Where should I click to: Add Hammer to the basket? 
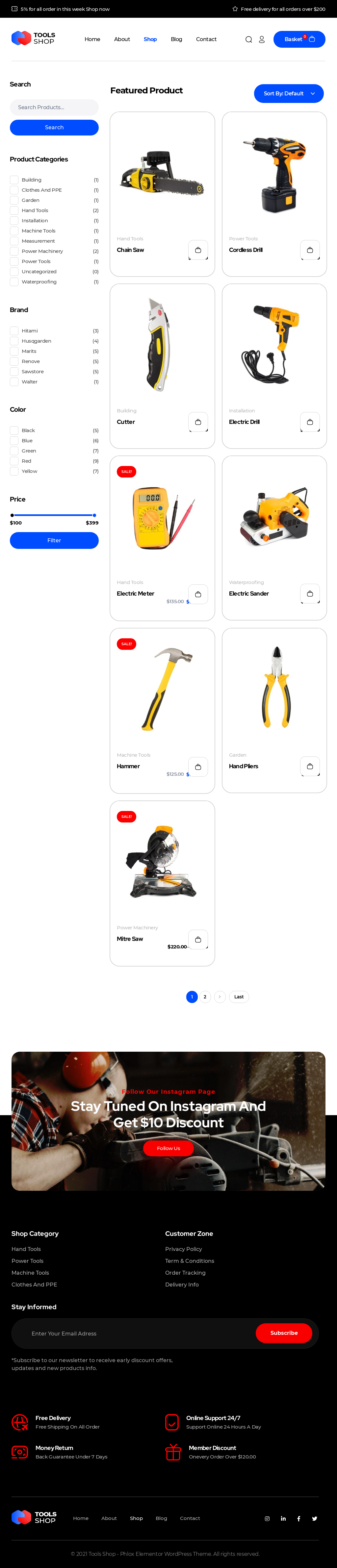pyautogui.click(x=198, y=767)
